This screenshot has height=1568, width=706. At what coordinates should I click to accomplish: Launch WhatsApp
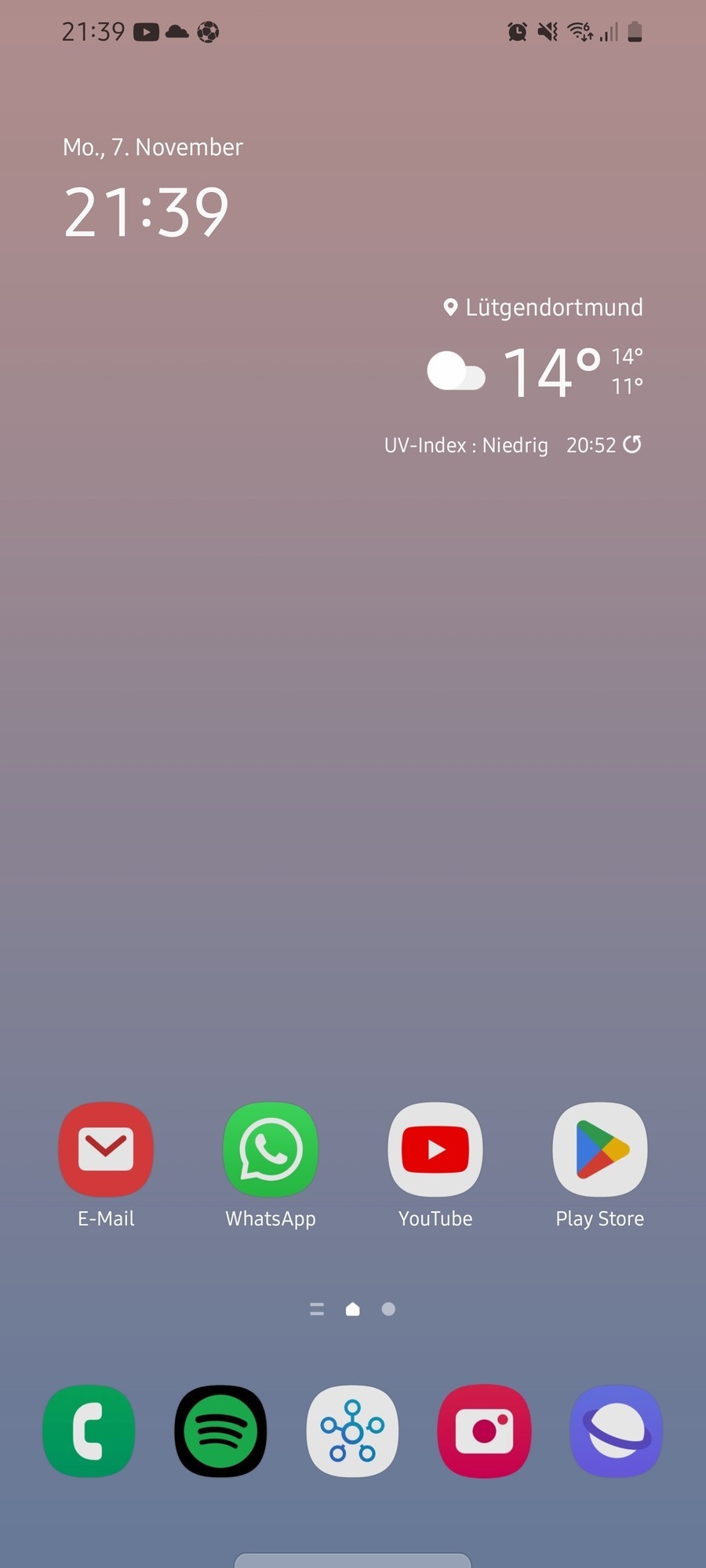click(271, 1149)
